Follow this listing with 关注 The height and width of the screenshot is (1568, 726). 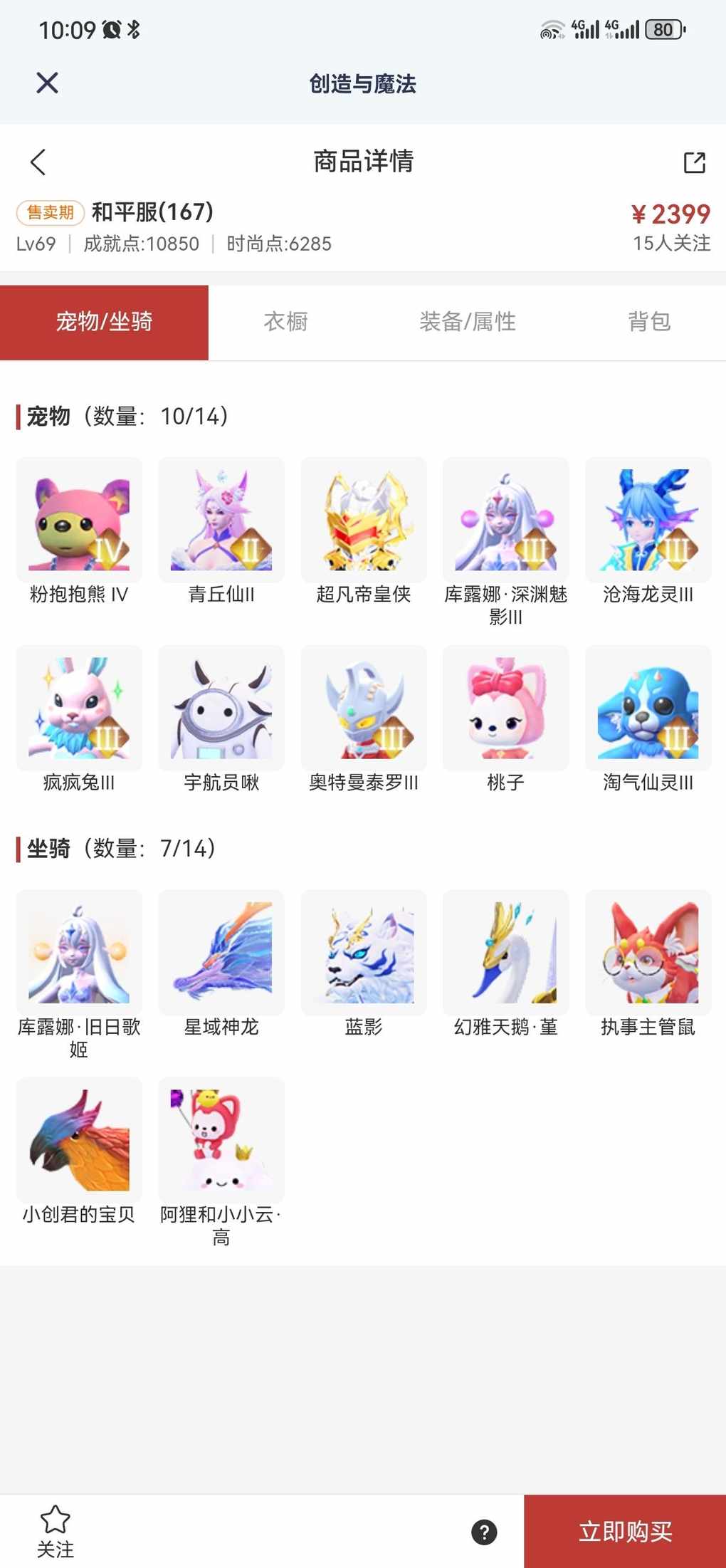tap(55, 1531)
